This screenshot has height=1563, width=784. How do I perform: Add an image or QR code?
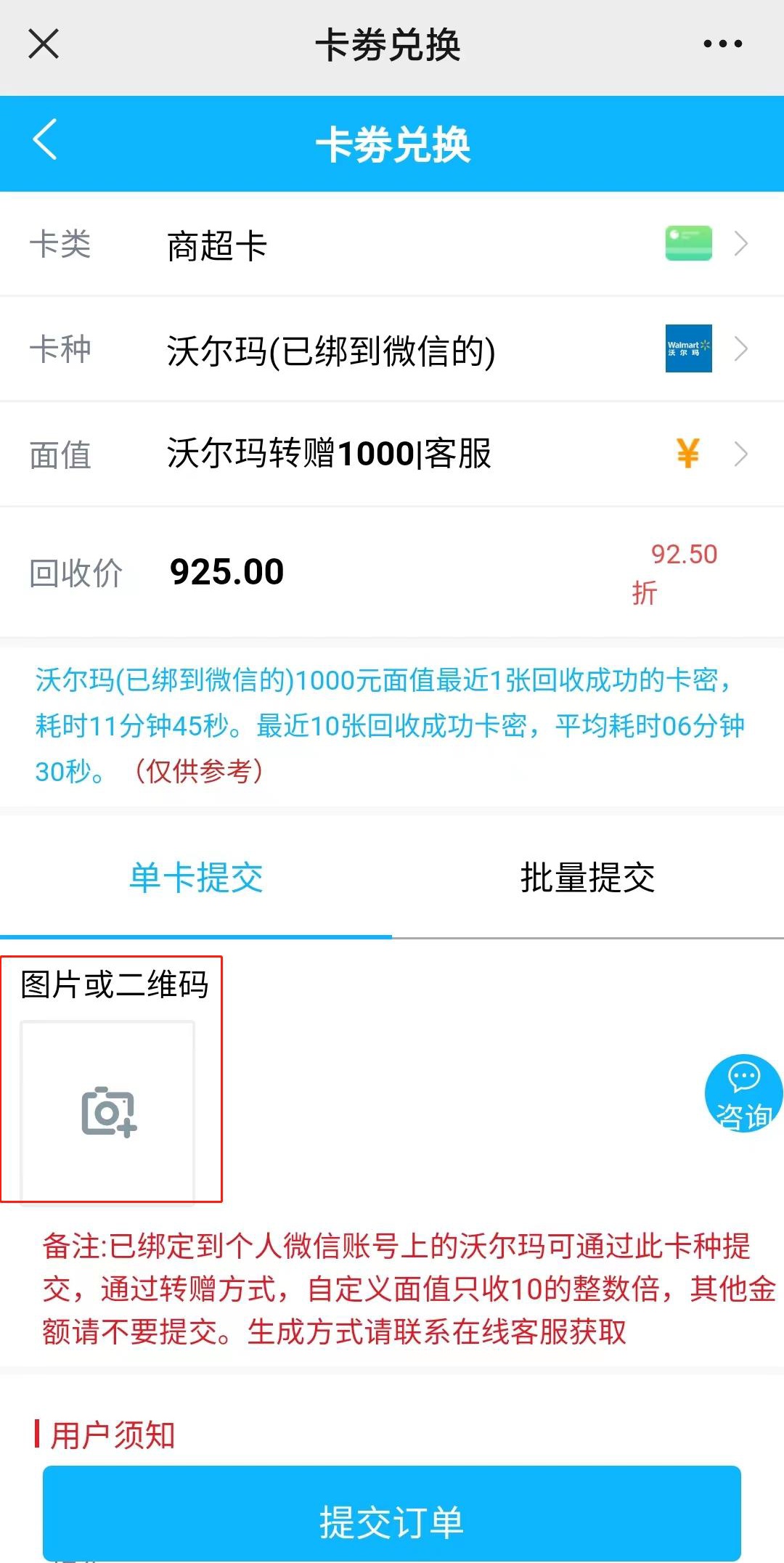108,1111
